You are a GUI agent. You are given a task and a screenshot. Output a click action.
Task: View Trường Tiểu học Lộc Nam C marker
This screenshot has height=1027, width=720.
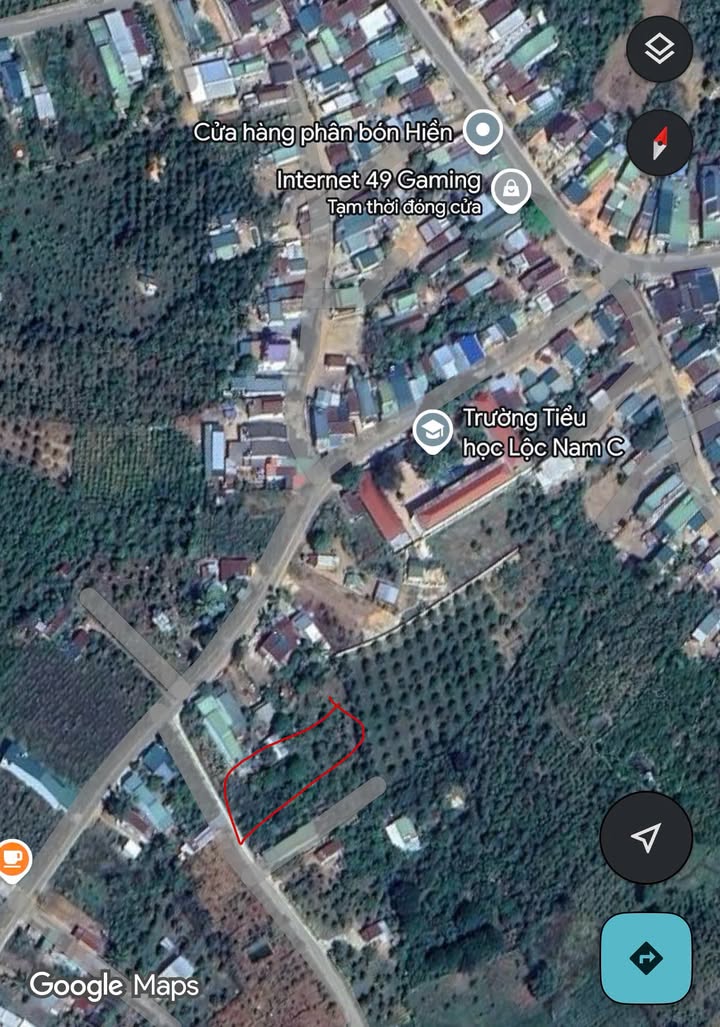433,431
